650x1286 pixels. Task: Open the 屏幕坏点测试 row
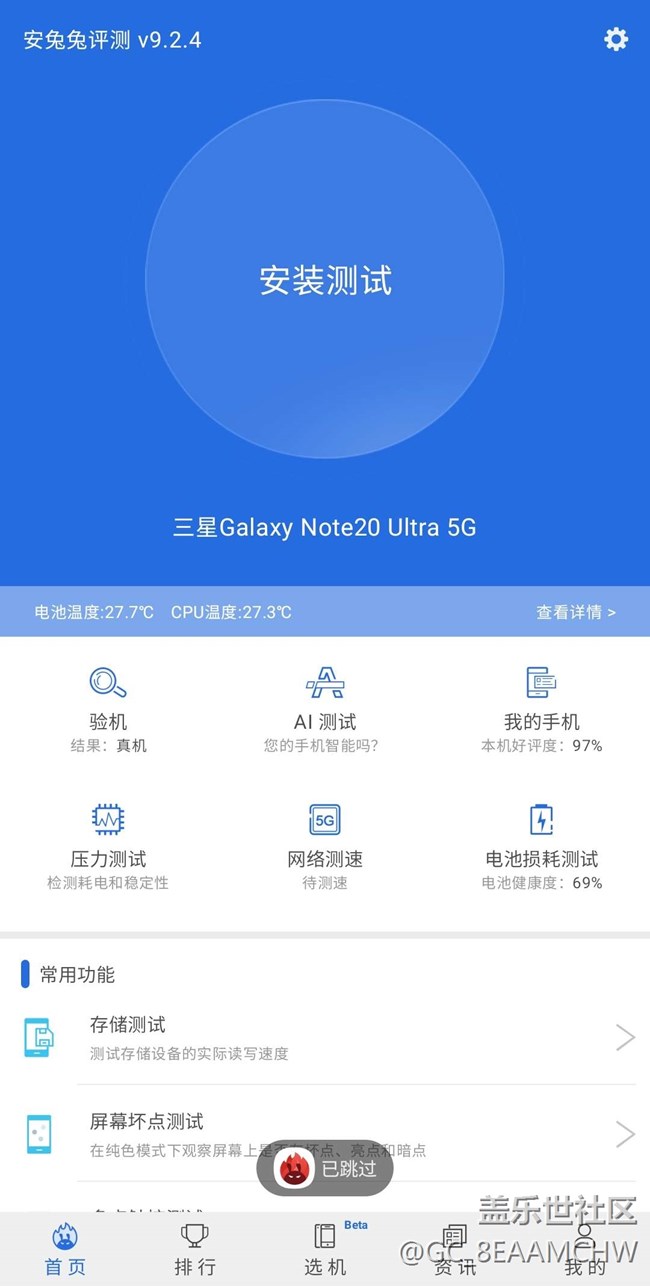point(325,1134)
